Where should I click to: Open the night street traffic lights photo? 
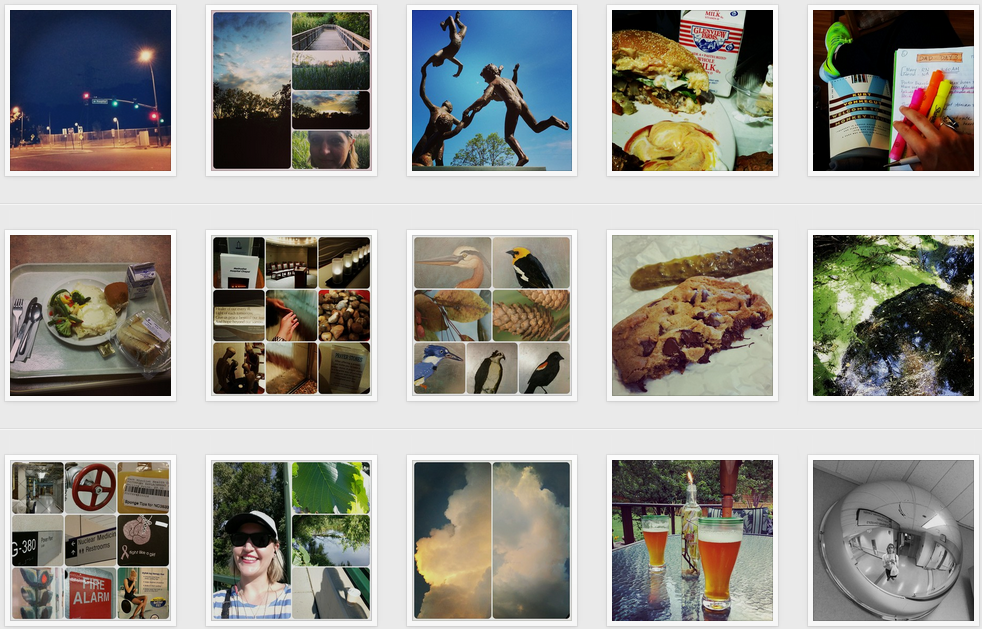(x=91, y=91)
